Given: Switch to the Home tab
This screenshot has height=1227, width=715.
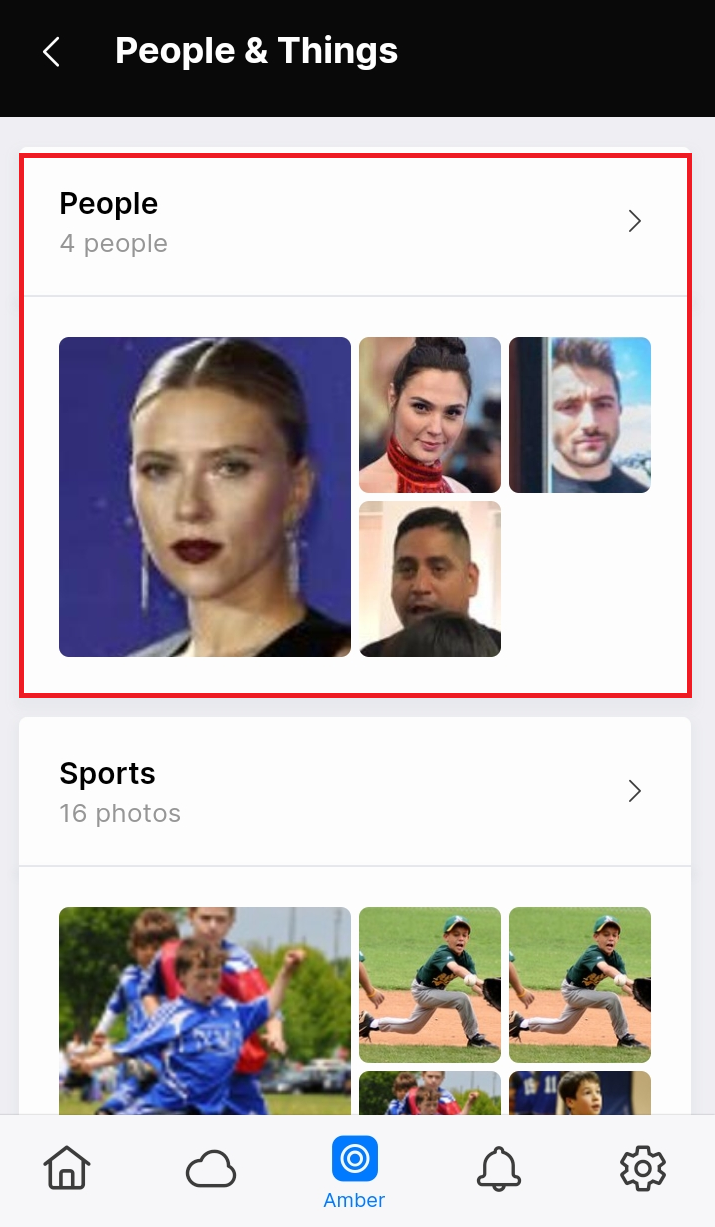Looking at the screenshot, I should point(67,1167).
